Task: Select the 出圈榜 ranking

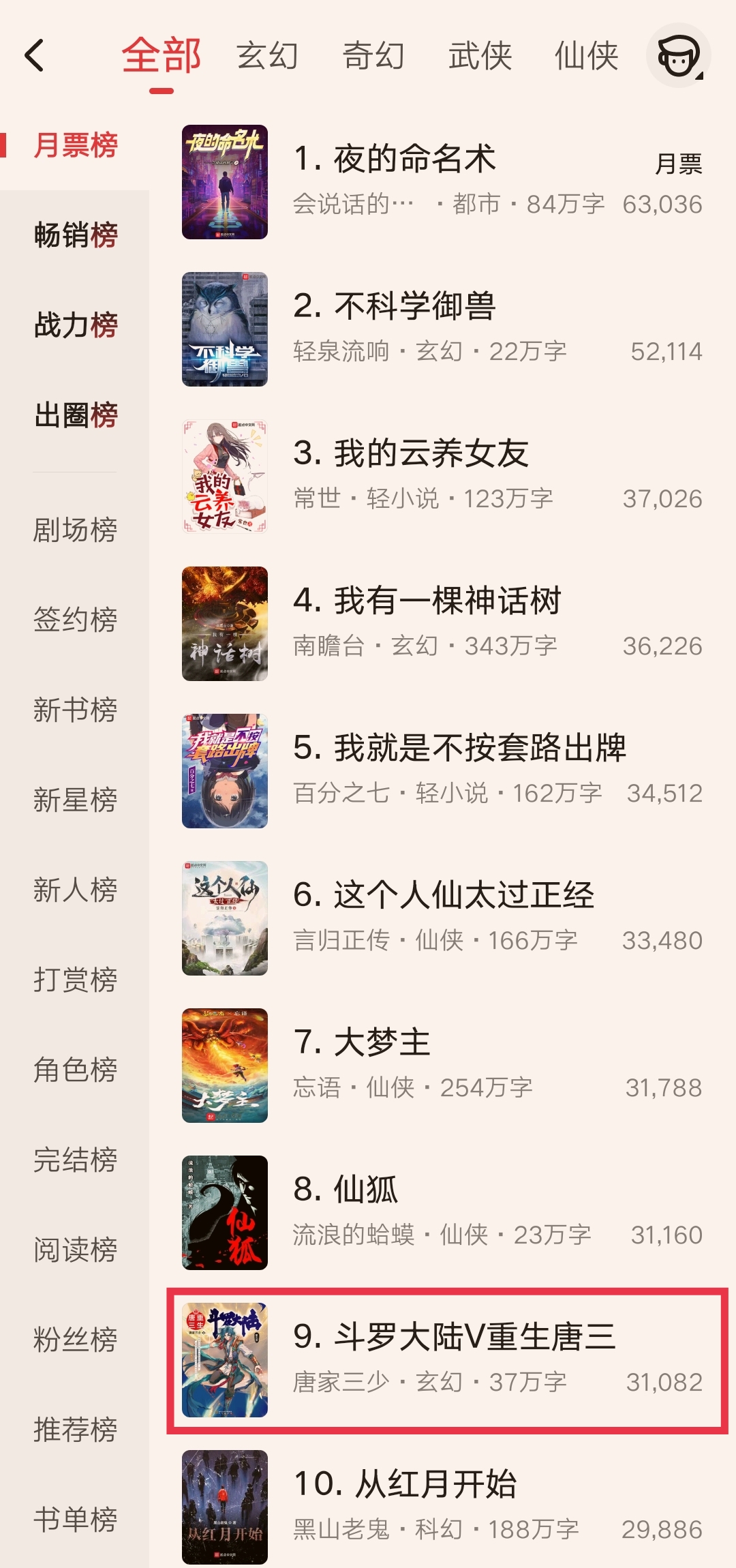Action: coord(76,415)
